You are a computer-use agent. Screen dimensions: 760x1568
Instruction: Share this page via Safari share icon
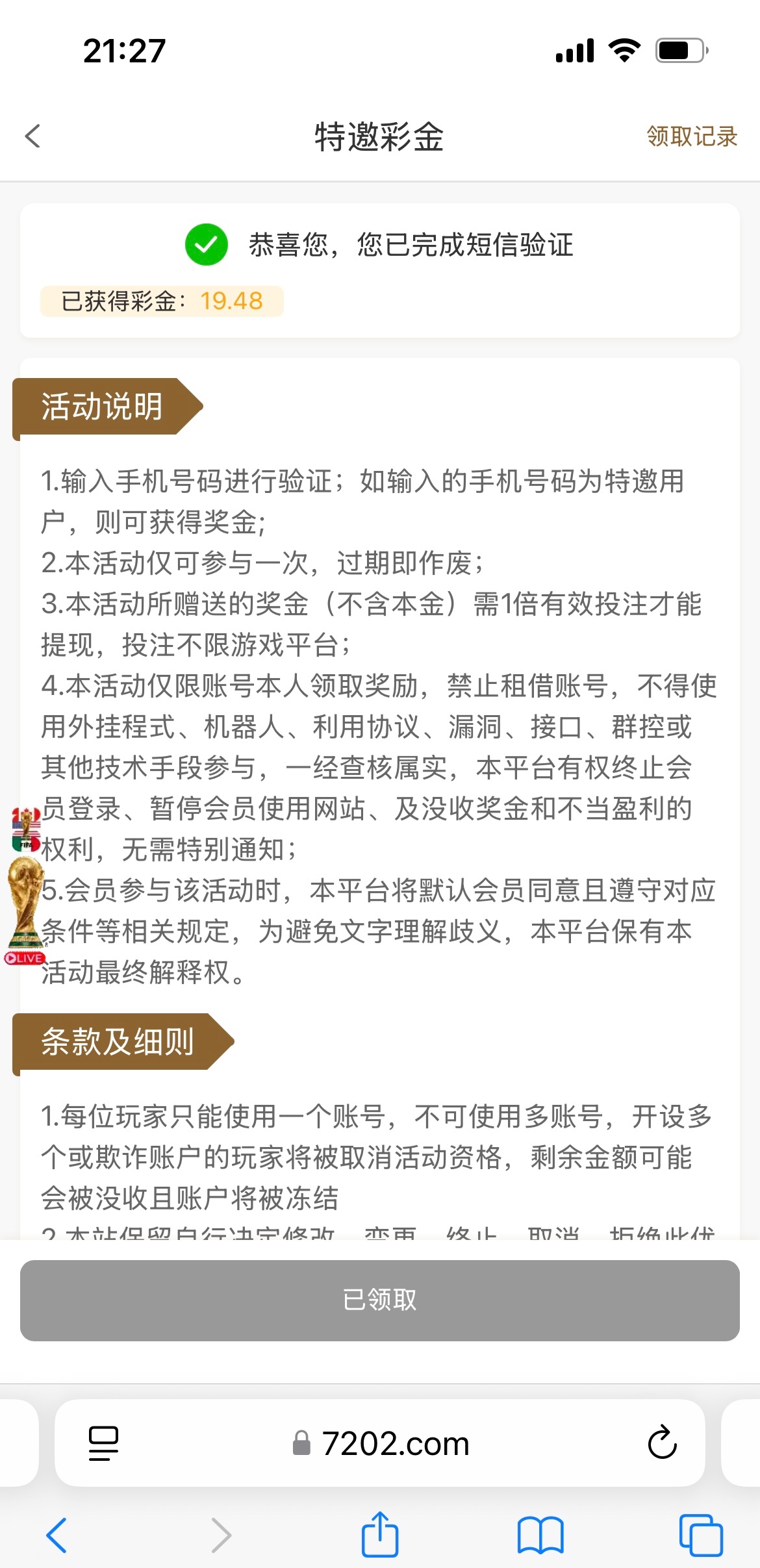click(x=380, y=1534)
